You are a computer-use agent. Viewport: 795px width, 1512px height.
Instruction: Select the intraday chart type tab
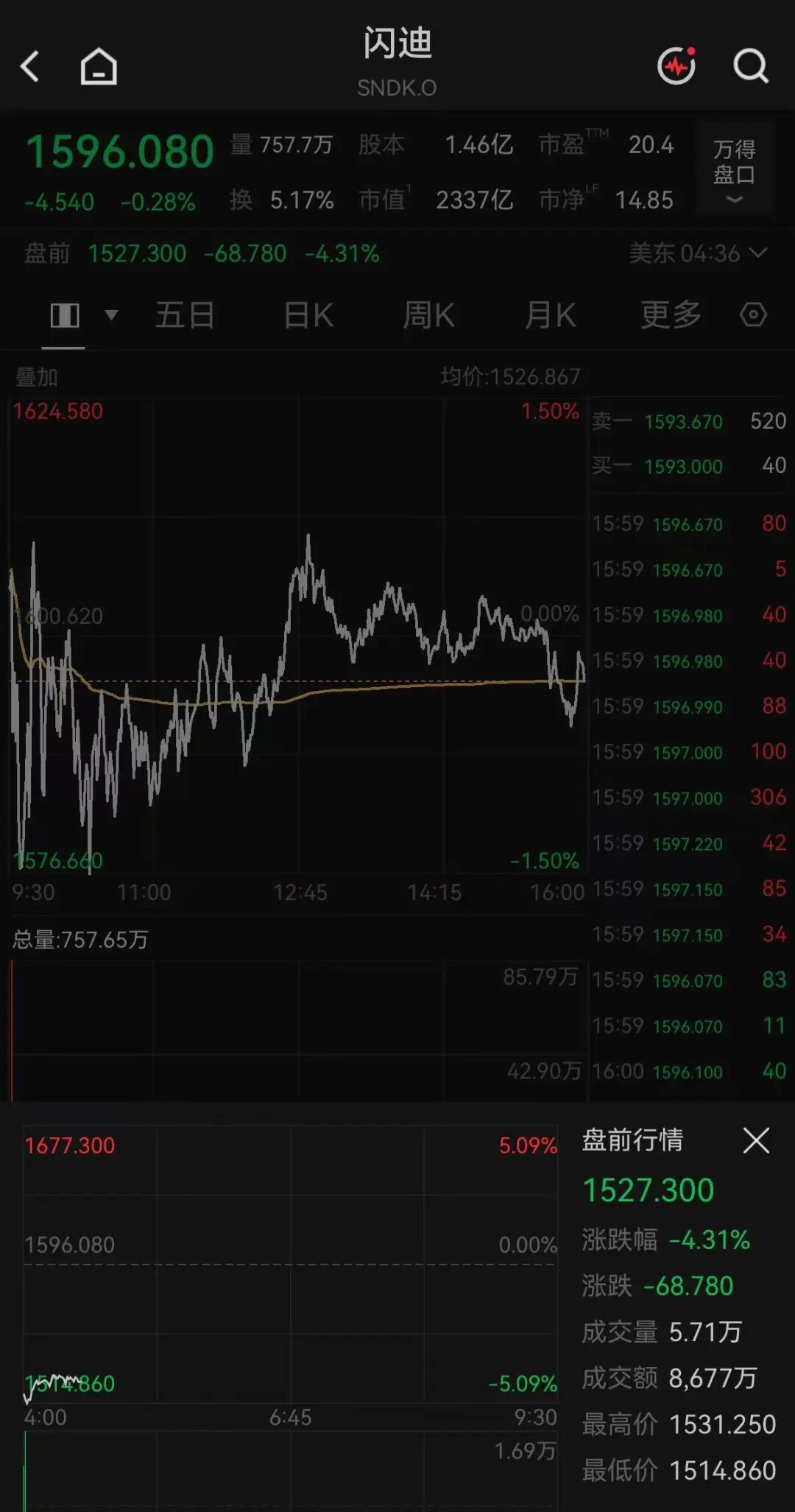tap(82, 316)
